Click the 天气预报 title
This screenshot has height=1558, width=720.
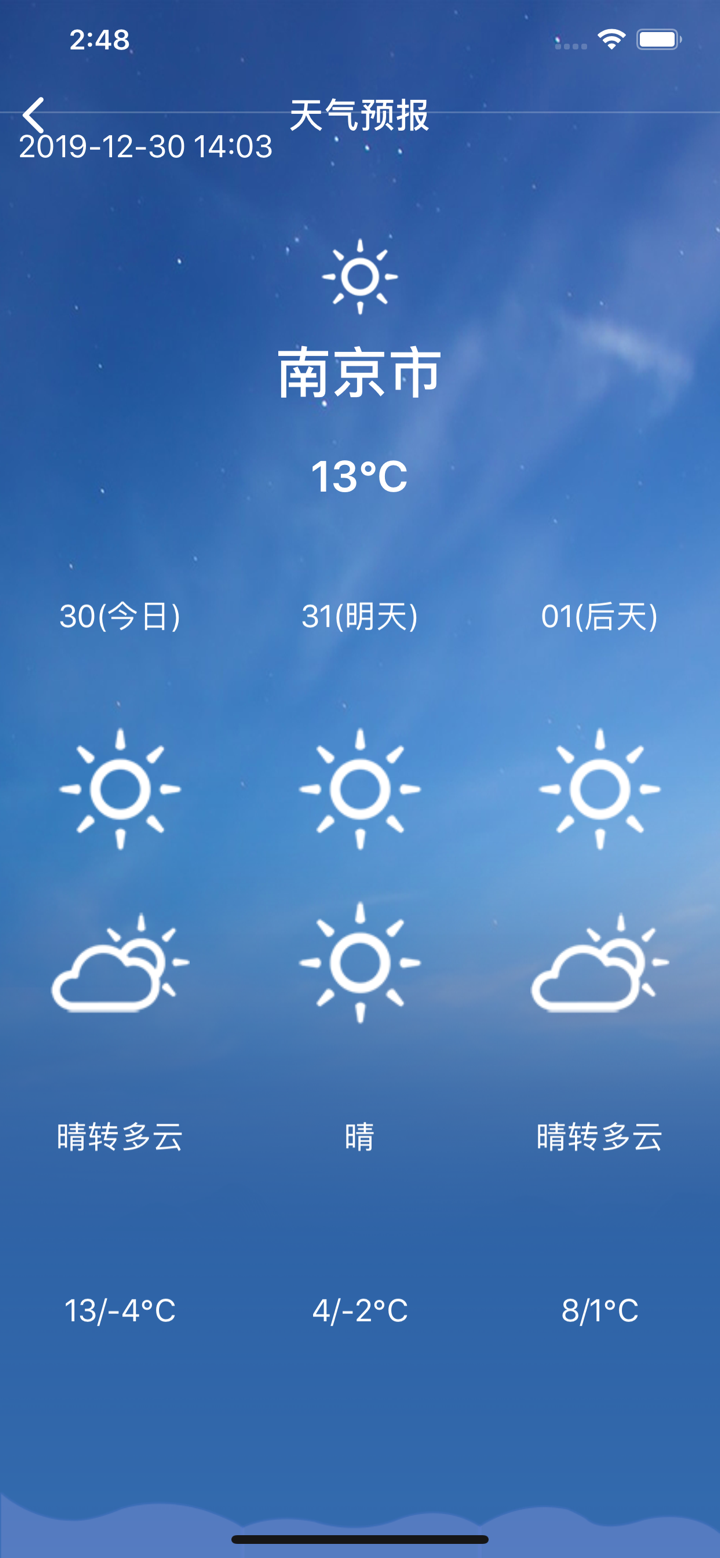359,114
